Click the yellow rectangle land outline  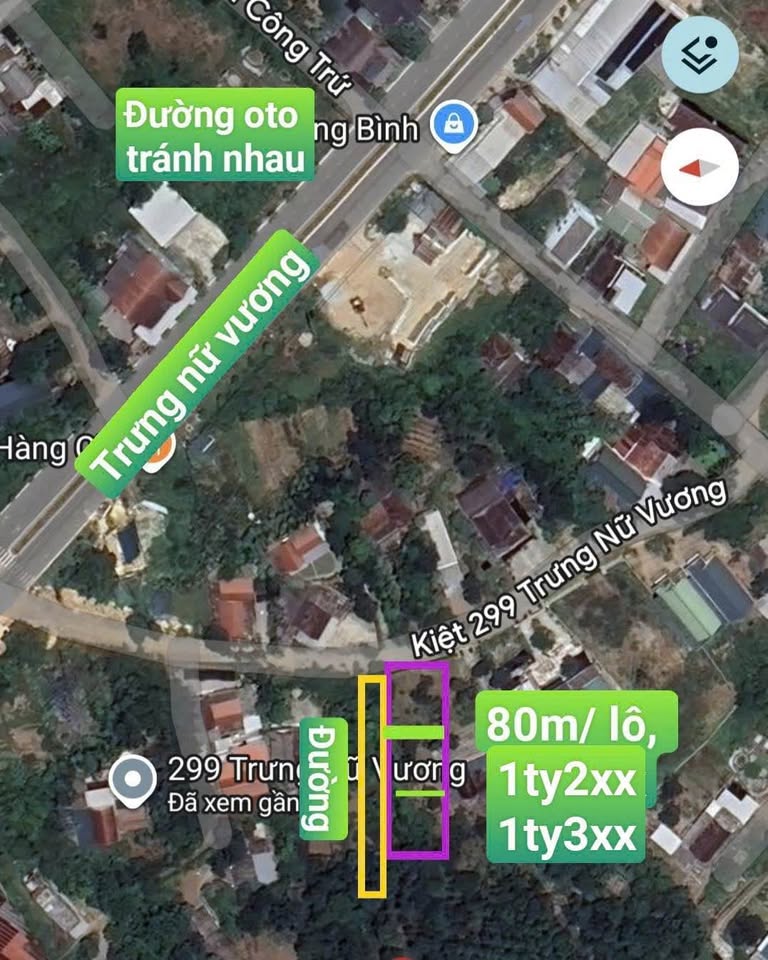370,890
